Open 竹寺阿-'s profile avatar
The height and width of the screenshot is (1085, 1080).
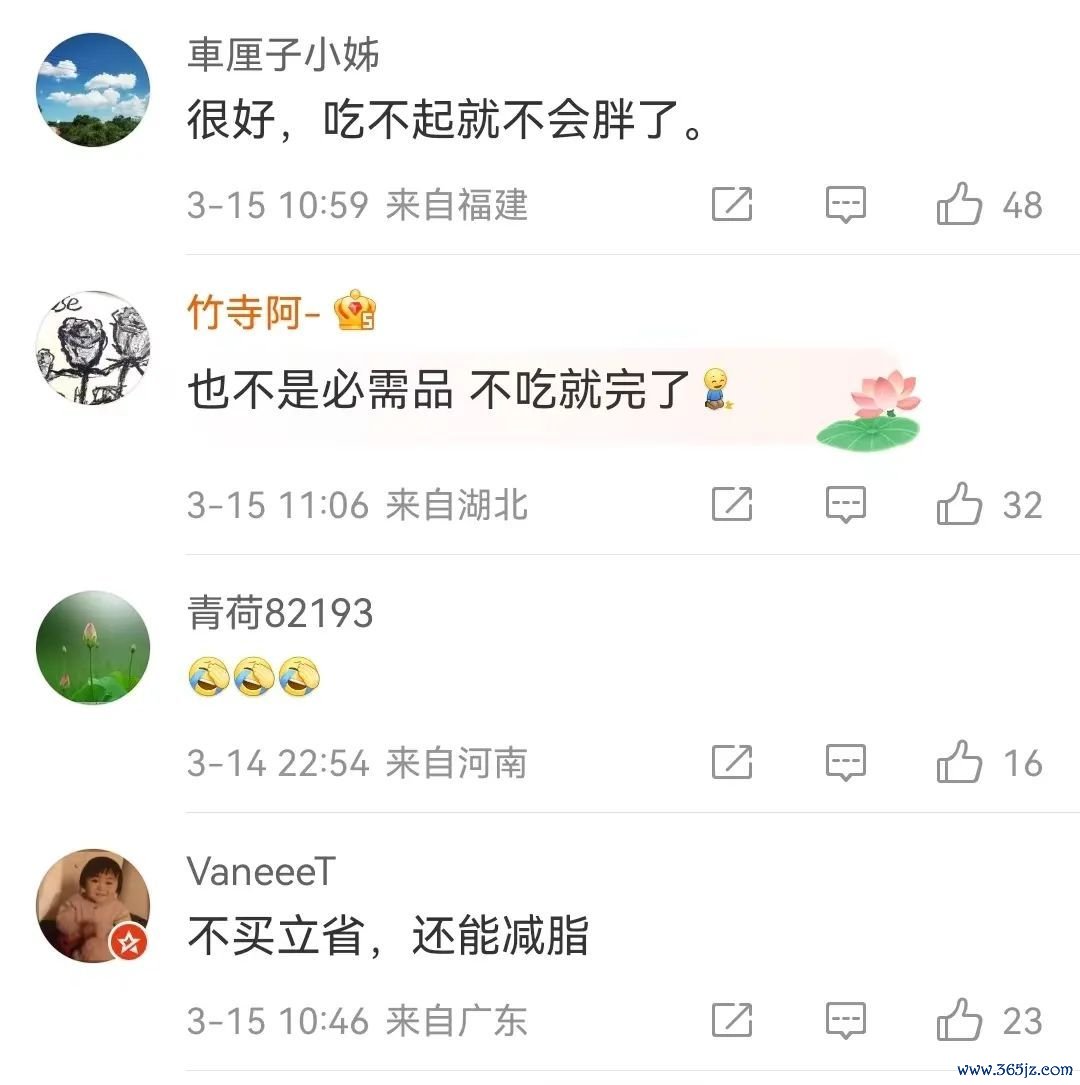pos(93,350)
